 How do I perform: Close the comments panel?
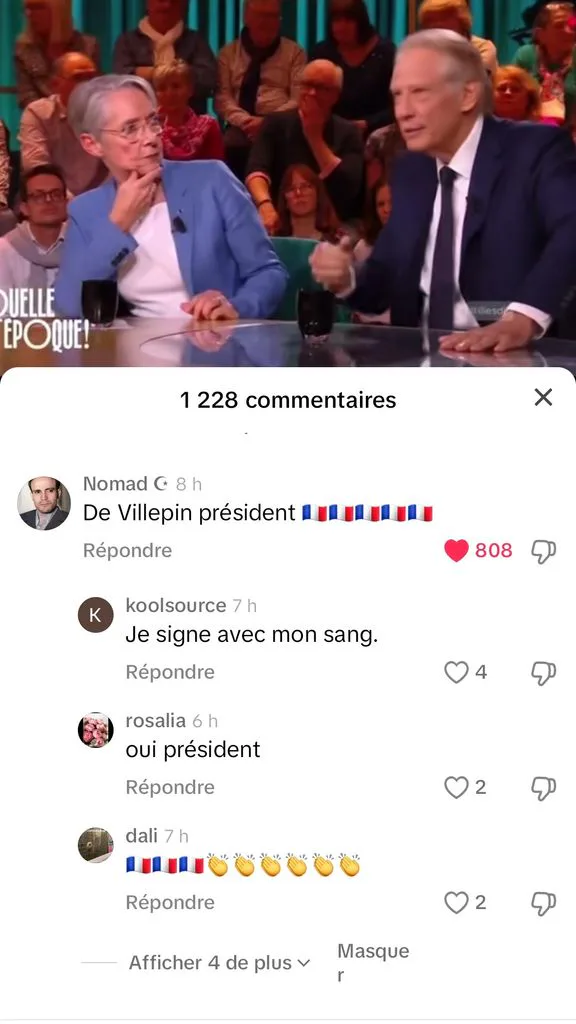coord(543,397)
